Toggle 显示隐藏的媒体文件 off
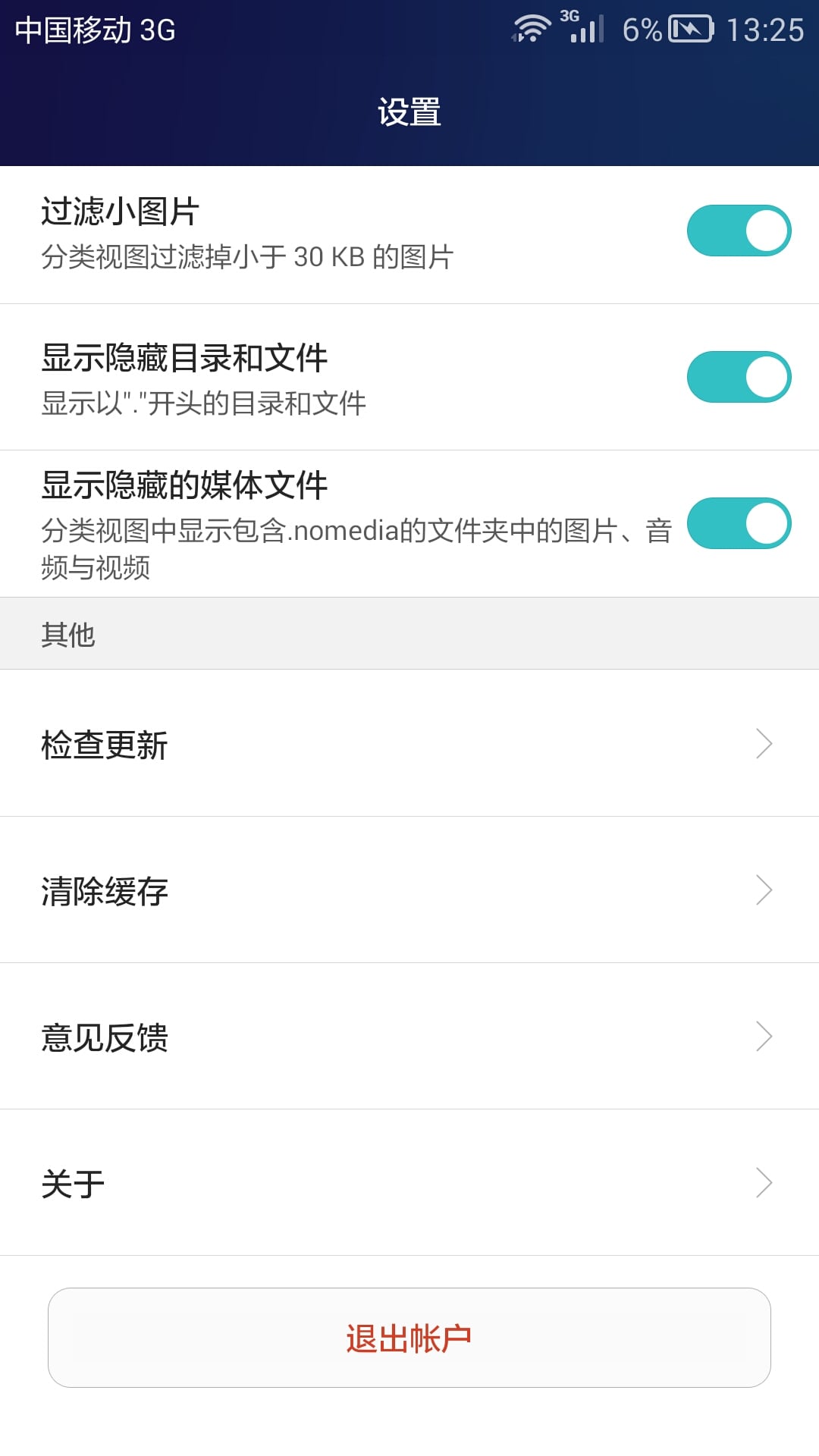The height and width of the screenshot is (1456, 819). 739,522
